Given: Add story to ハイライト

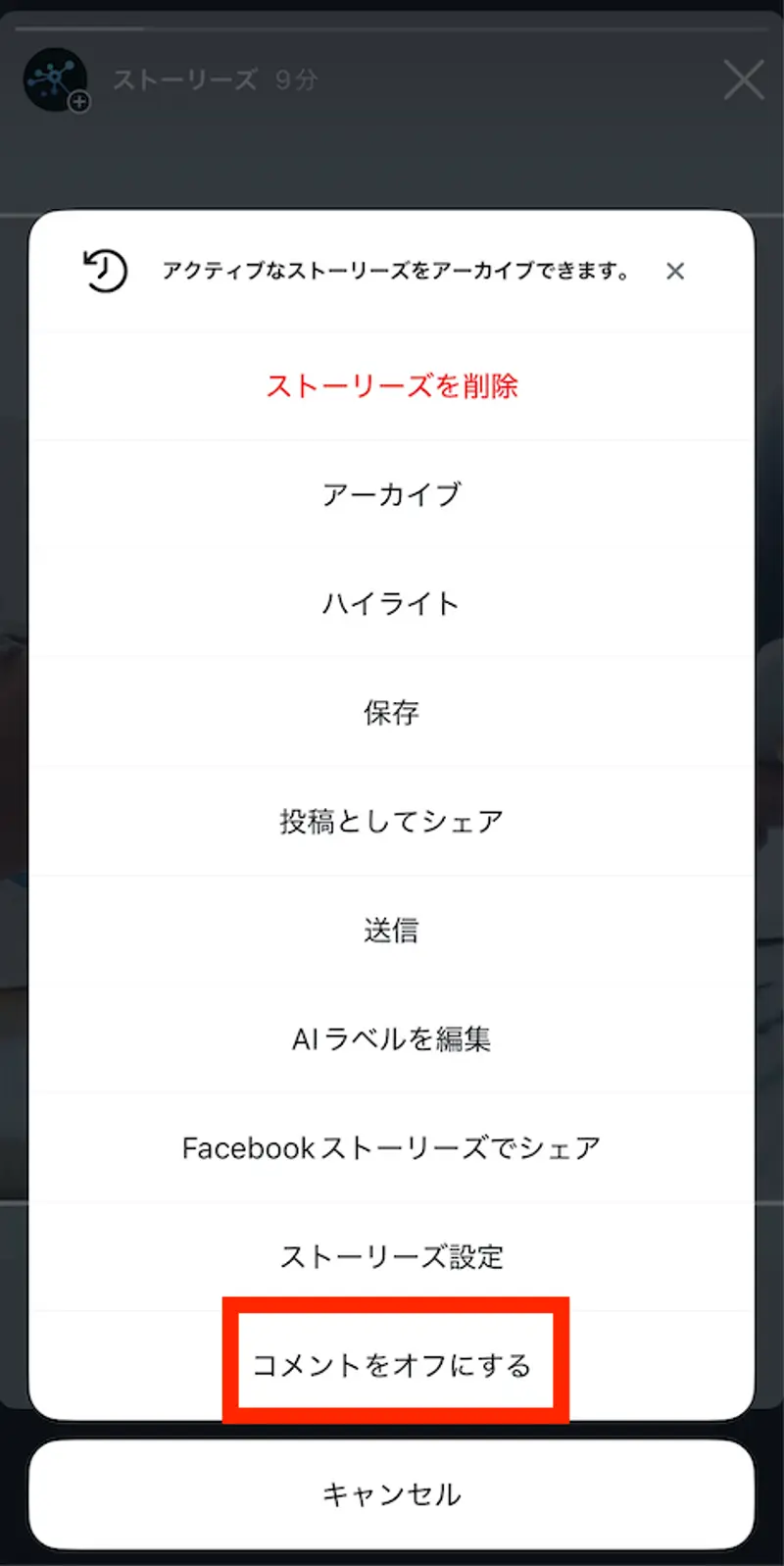Looking at the screenshot, I should click(392, 604).
